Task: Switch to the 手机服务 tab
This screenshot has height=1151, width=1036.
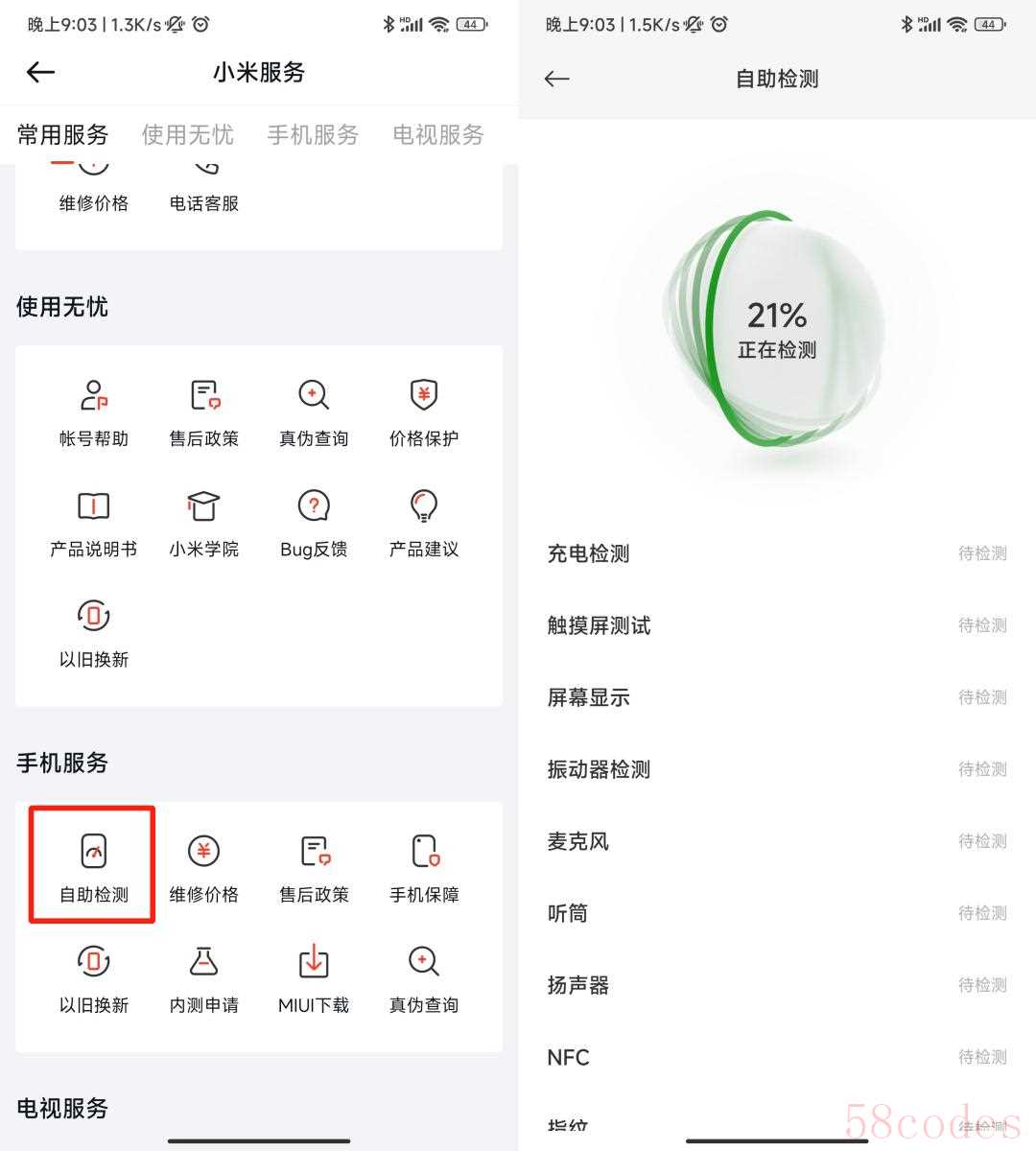Action: click(313, 135)
